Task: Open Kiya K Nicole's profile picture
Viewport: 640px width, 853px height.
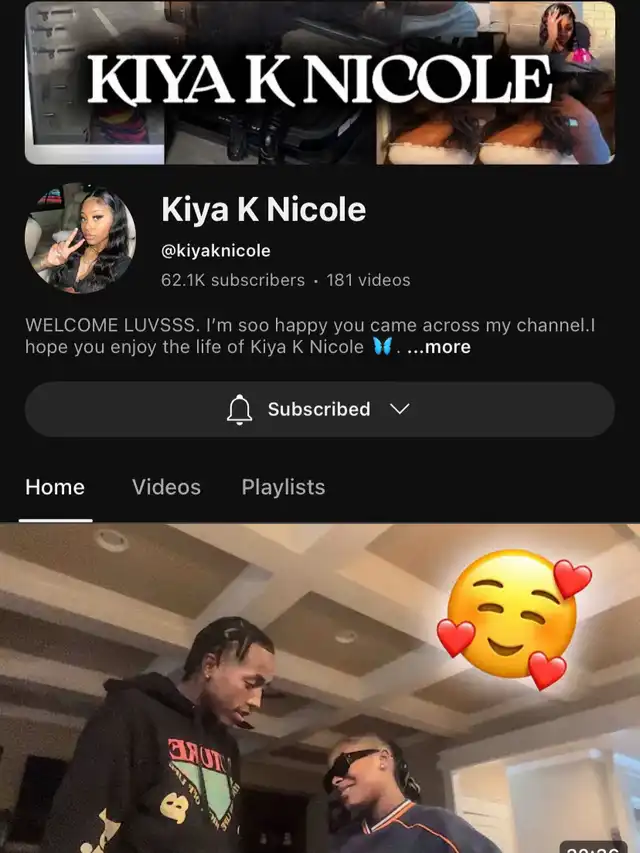Action: click(x=81, y=238)
